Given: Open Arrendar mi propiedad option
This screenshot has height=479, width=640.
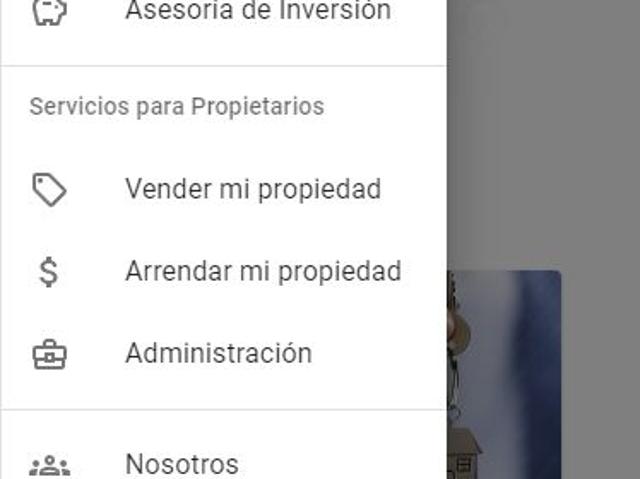Looking at the screenshot, I should pyautogui.click(x=262, y=271).
